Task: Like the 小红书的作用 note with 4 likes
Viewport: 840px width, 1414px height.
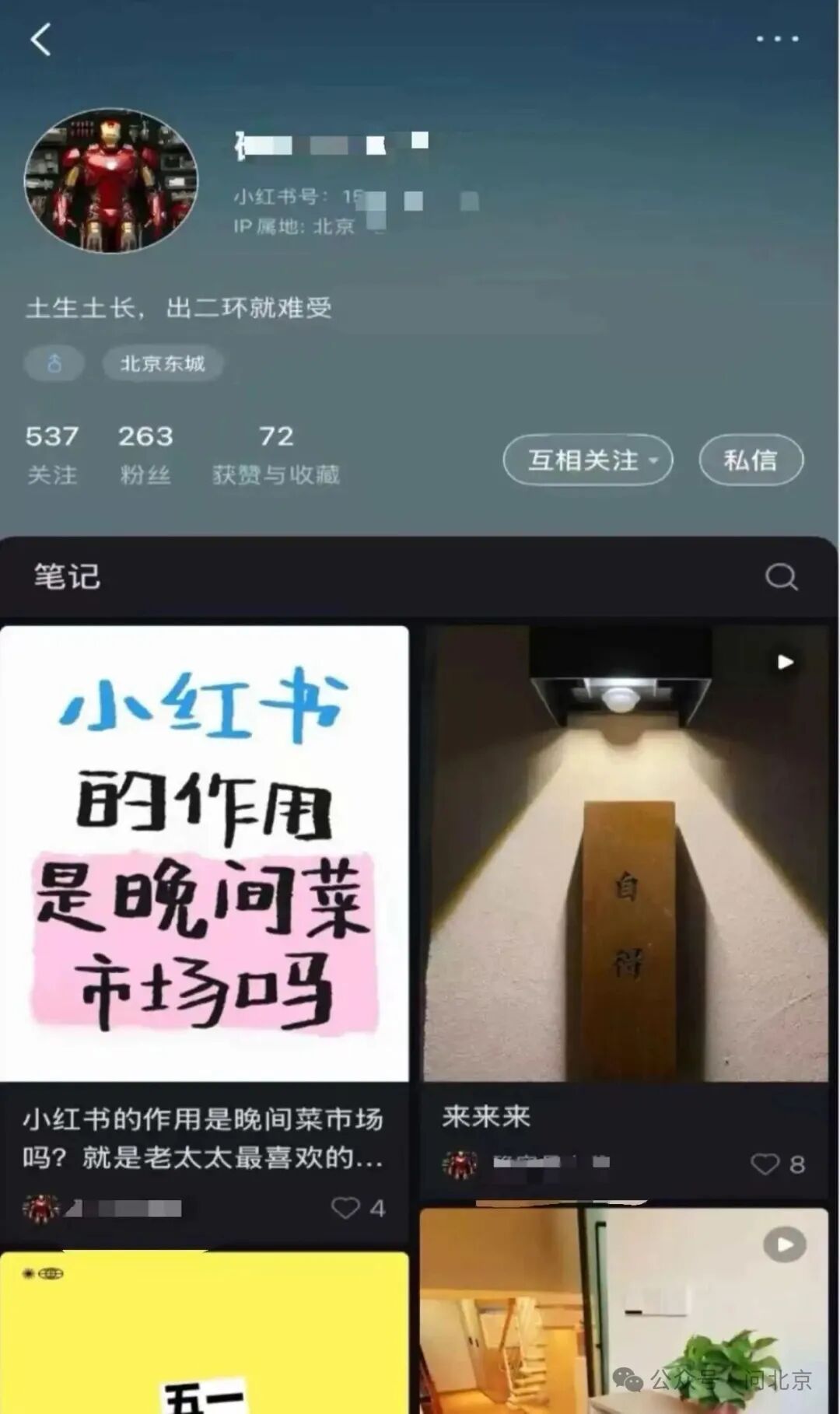Action: [345, 1207]
